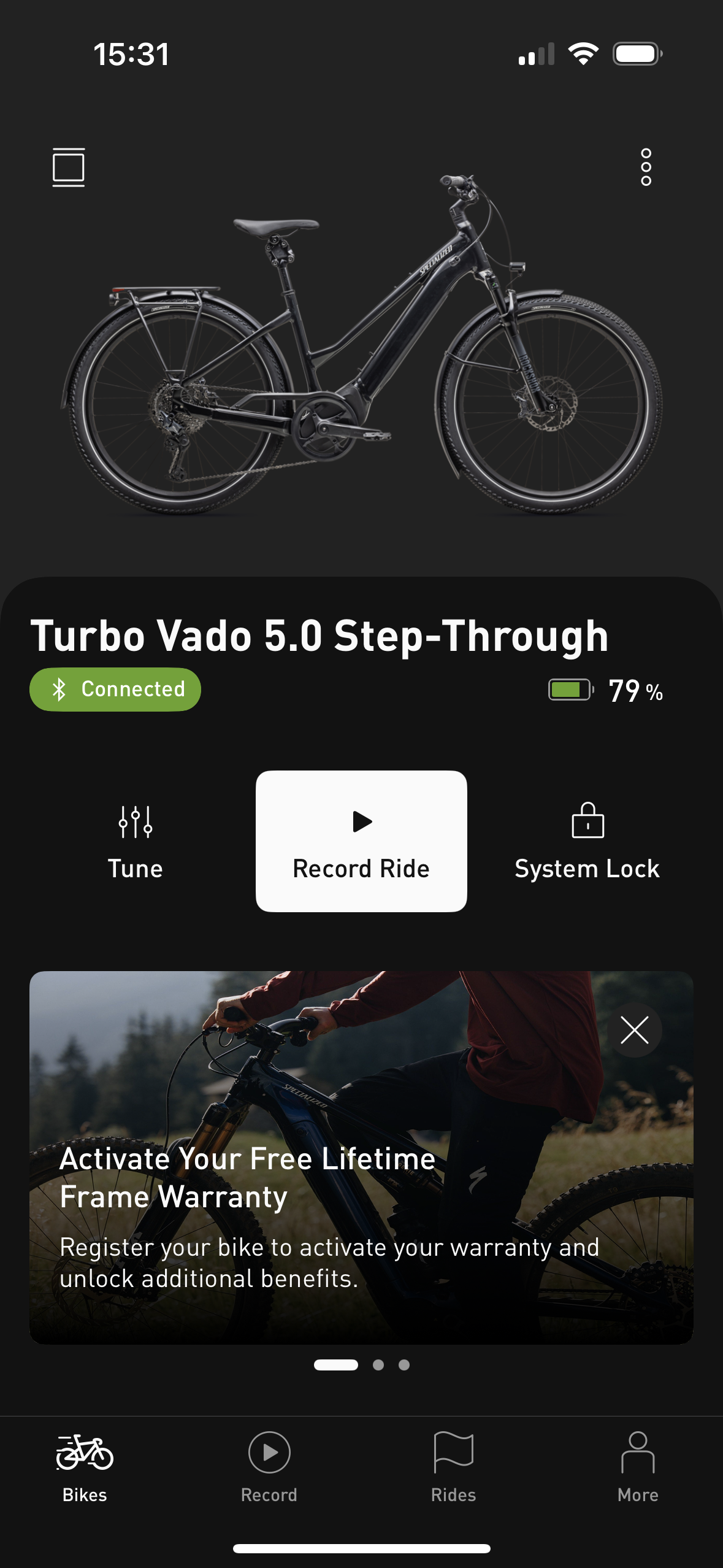Start recording with Record Ride
Viewport: 723px width, 1568px height.
(x=361, y=841)
